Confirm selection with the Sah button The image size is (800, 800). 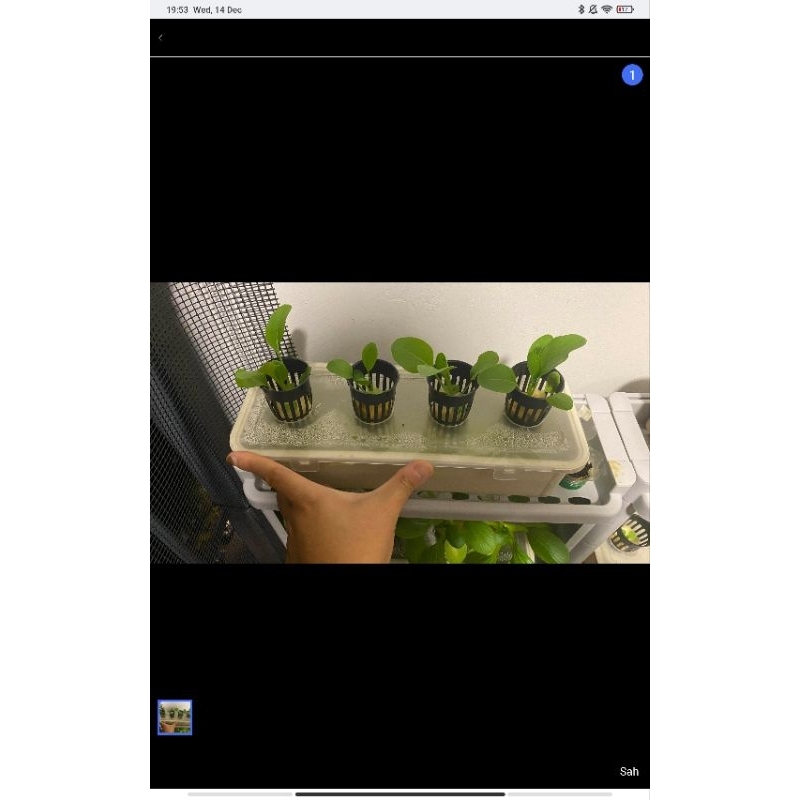pos(629,771)
